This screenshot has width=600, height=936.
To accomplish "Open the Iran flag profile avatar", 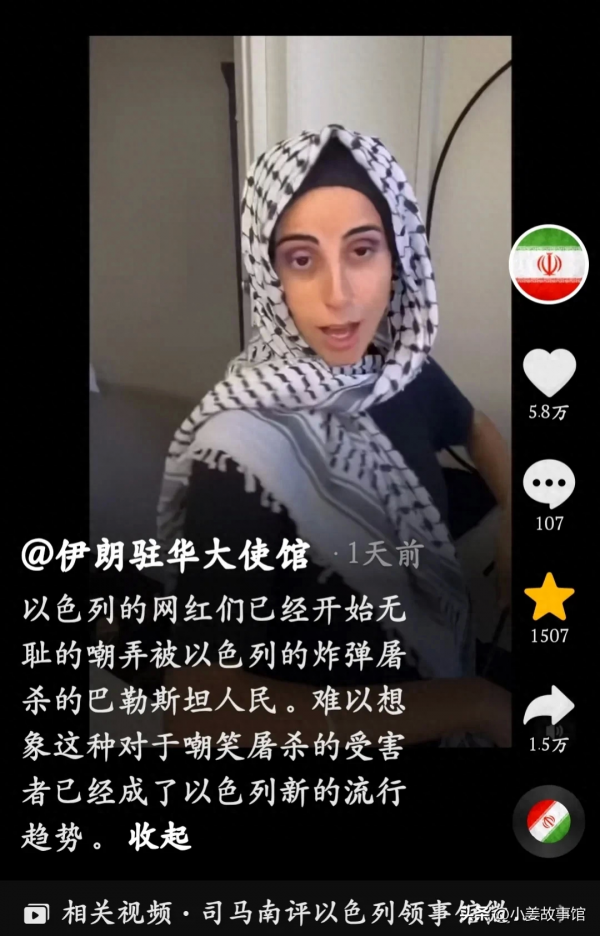I will (x=548, y=264).
